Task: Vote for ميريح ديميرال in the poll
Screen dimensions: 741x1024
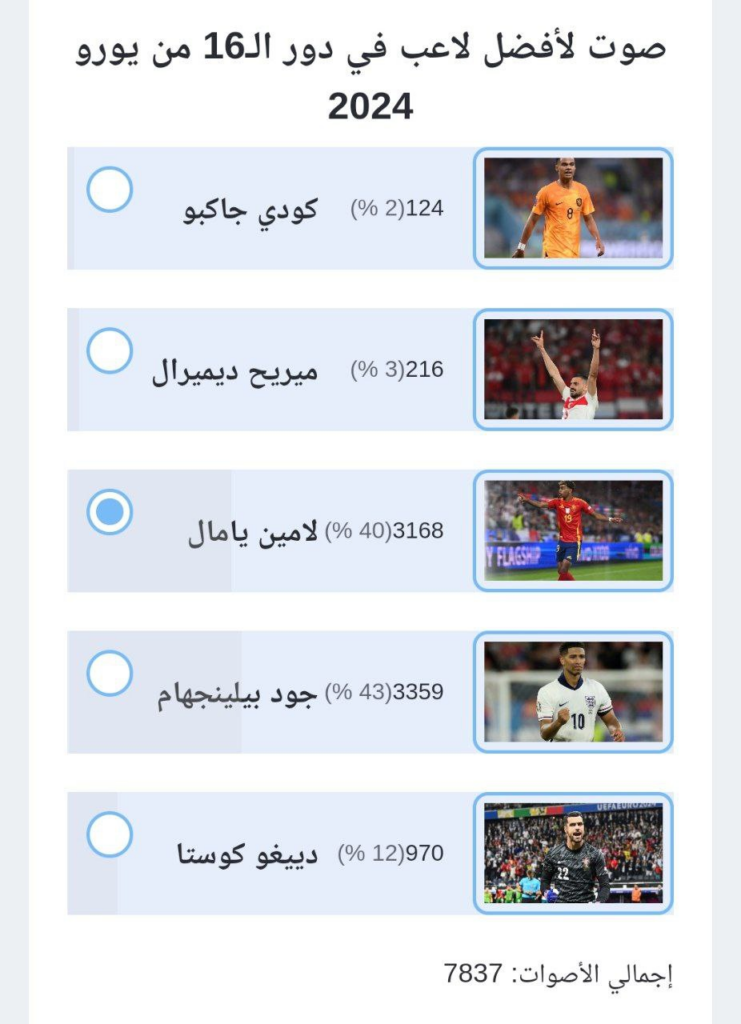Action: coord(110,350)
